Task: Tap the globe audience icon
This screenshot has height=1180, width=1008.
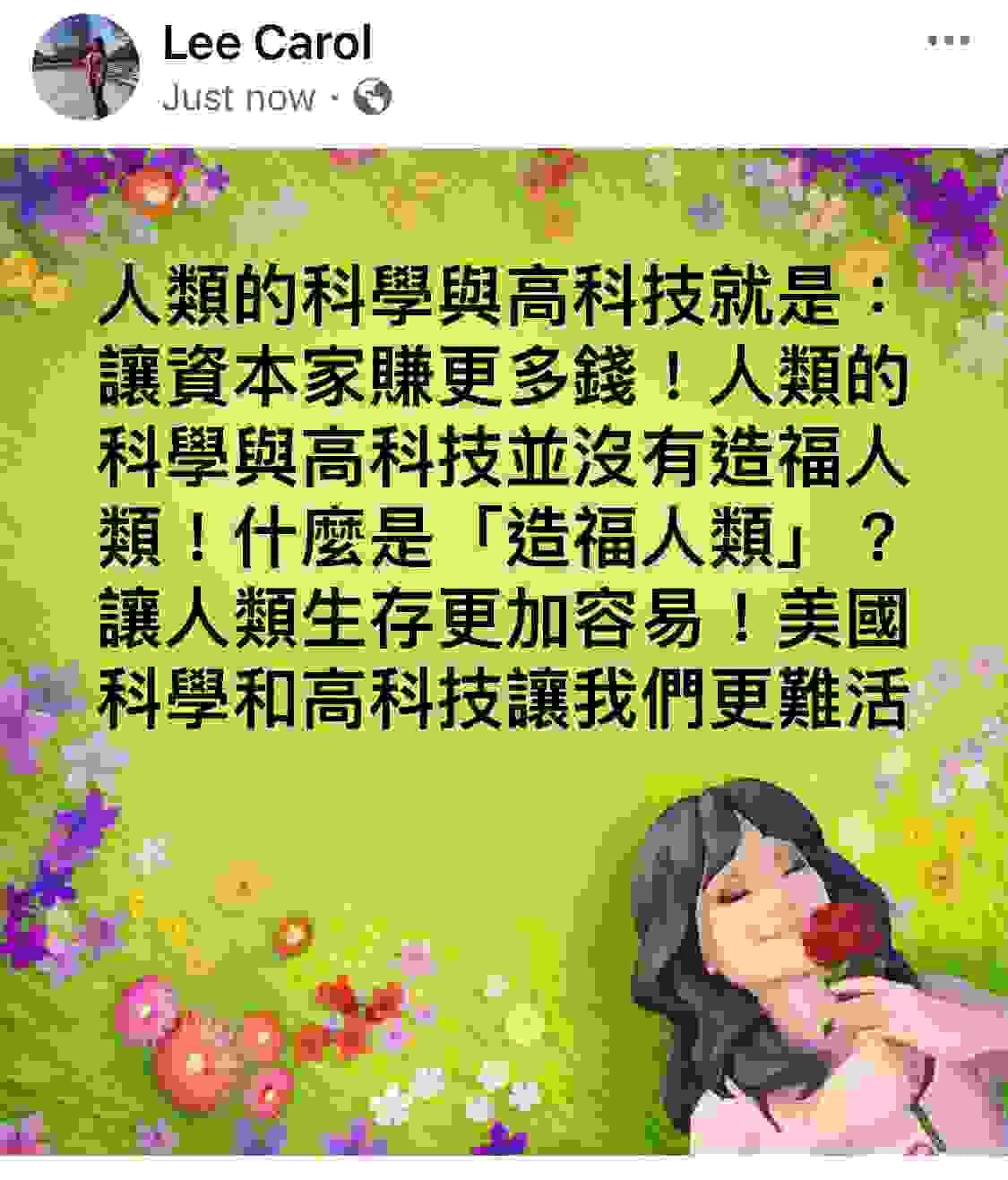Action: point(373,97)
